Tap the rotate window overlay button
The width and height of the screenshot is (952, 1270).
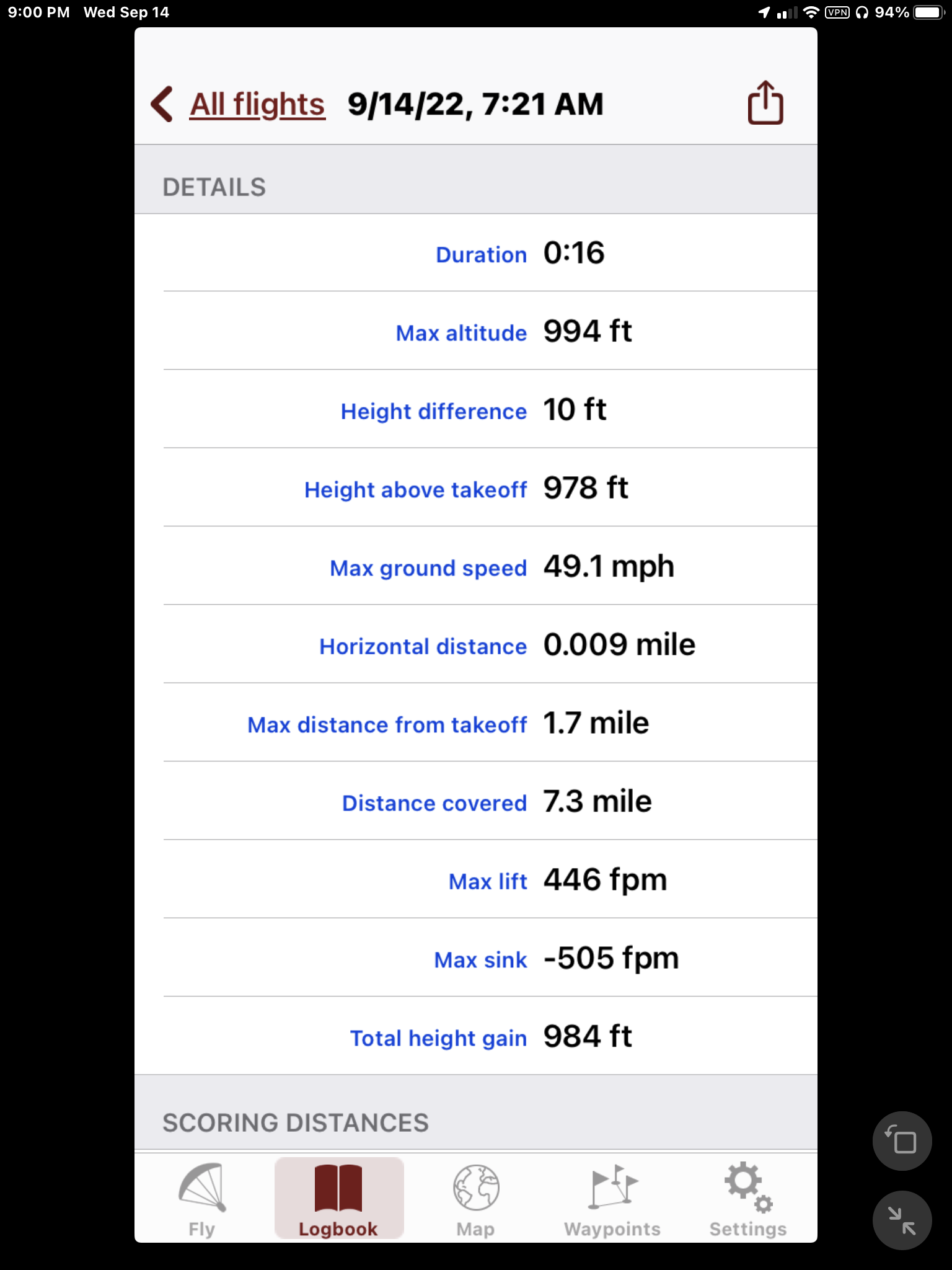tap(902, 1141)
